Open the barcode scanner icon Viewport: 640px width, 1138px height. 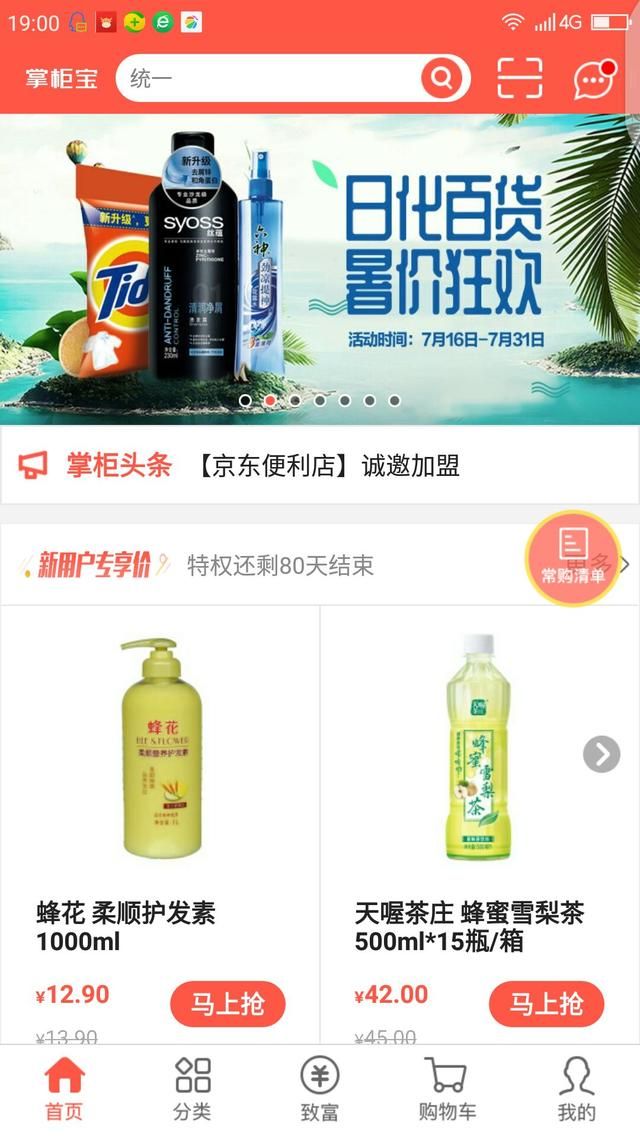tap(520, 78)
